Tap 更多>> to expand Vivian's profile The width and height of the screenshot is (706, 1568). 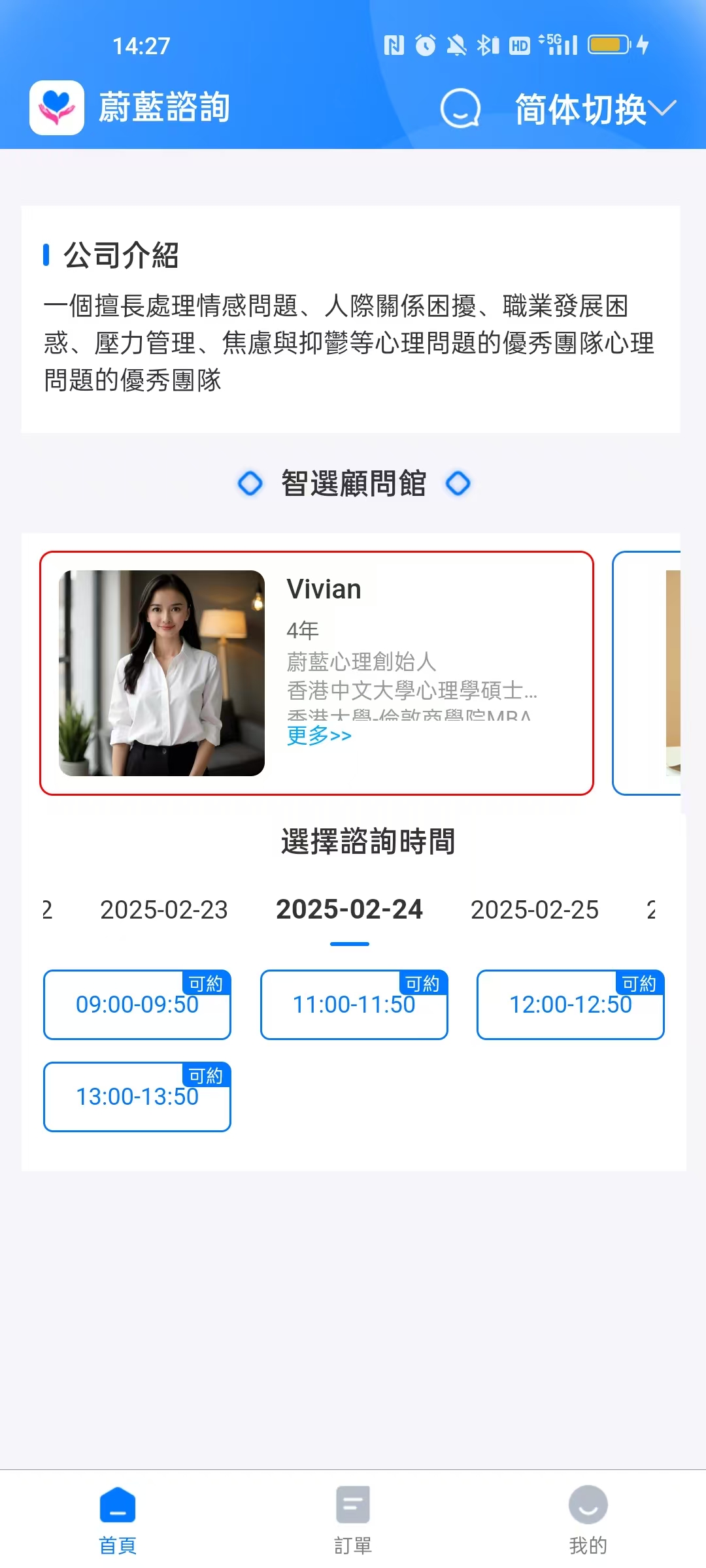coord(319,736)
